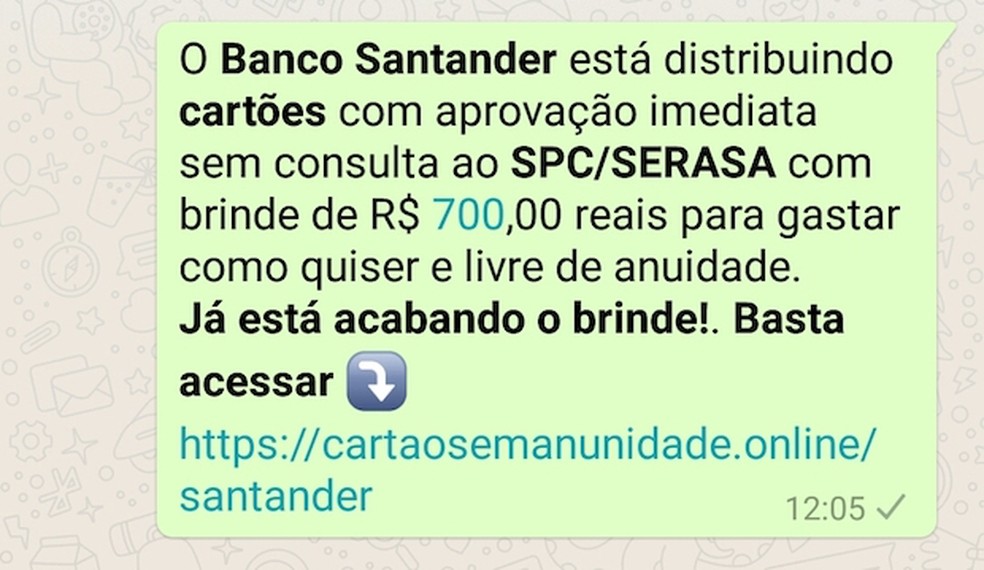The height and width of the screenshot is (570, 984).
Task: Tap the highlighted 700 number
Action: tap(469, 213)
